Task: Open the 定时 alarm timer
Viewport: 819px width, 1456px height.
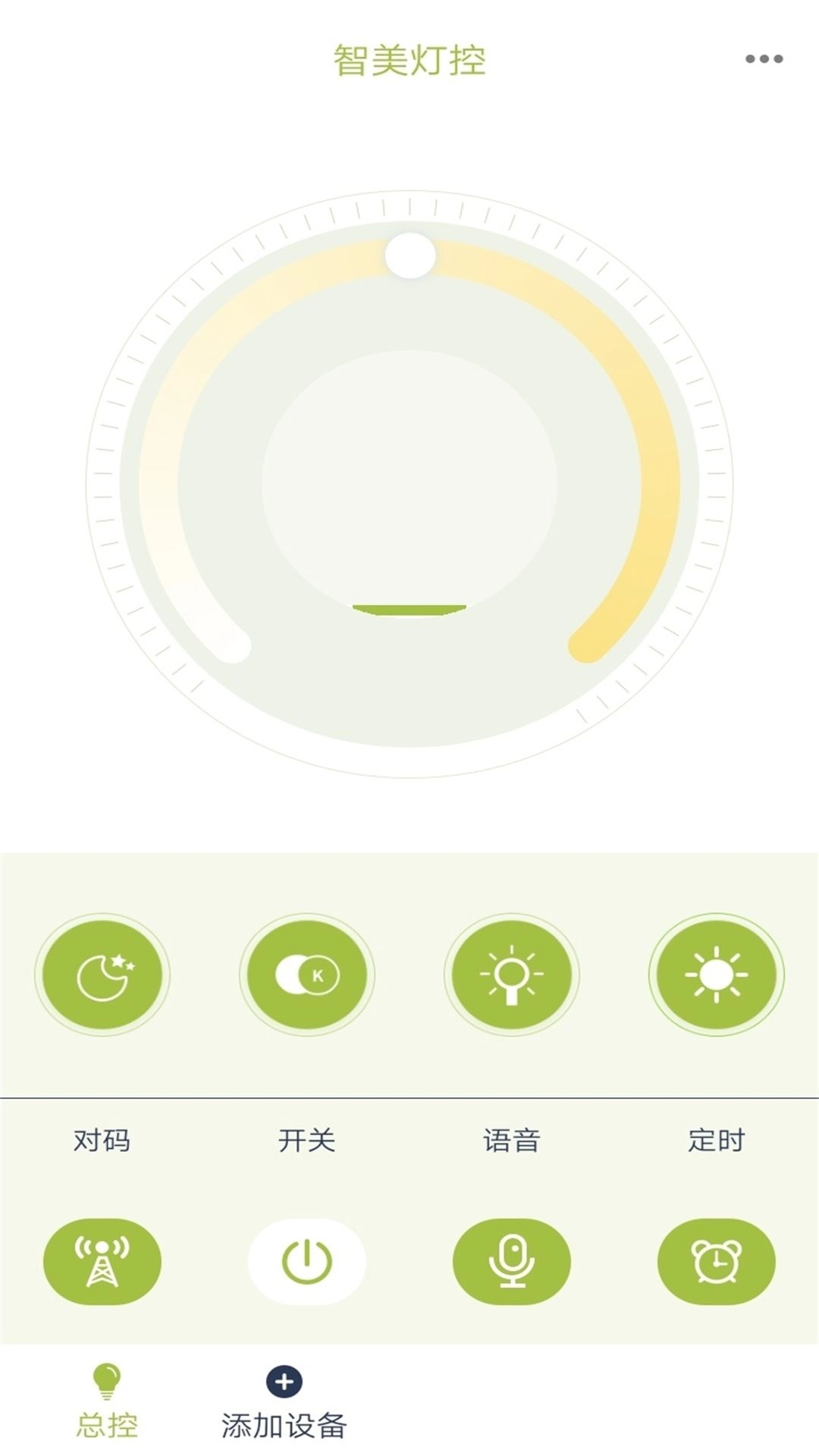Action: 717,1261
